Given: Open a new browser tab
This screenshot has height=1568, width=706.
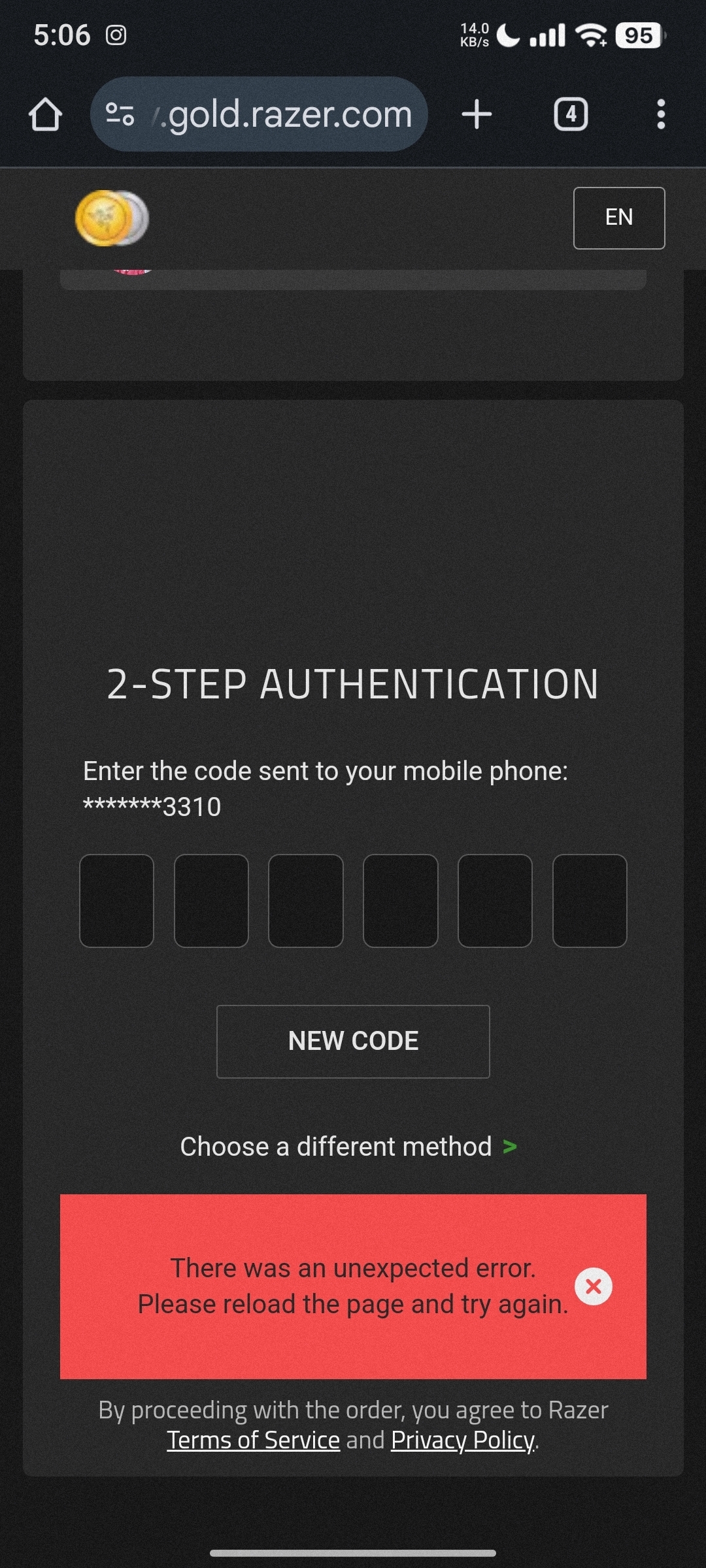Looking at the screenshot, I should tap(477, 114).
